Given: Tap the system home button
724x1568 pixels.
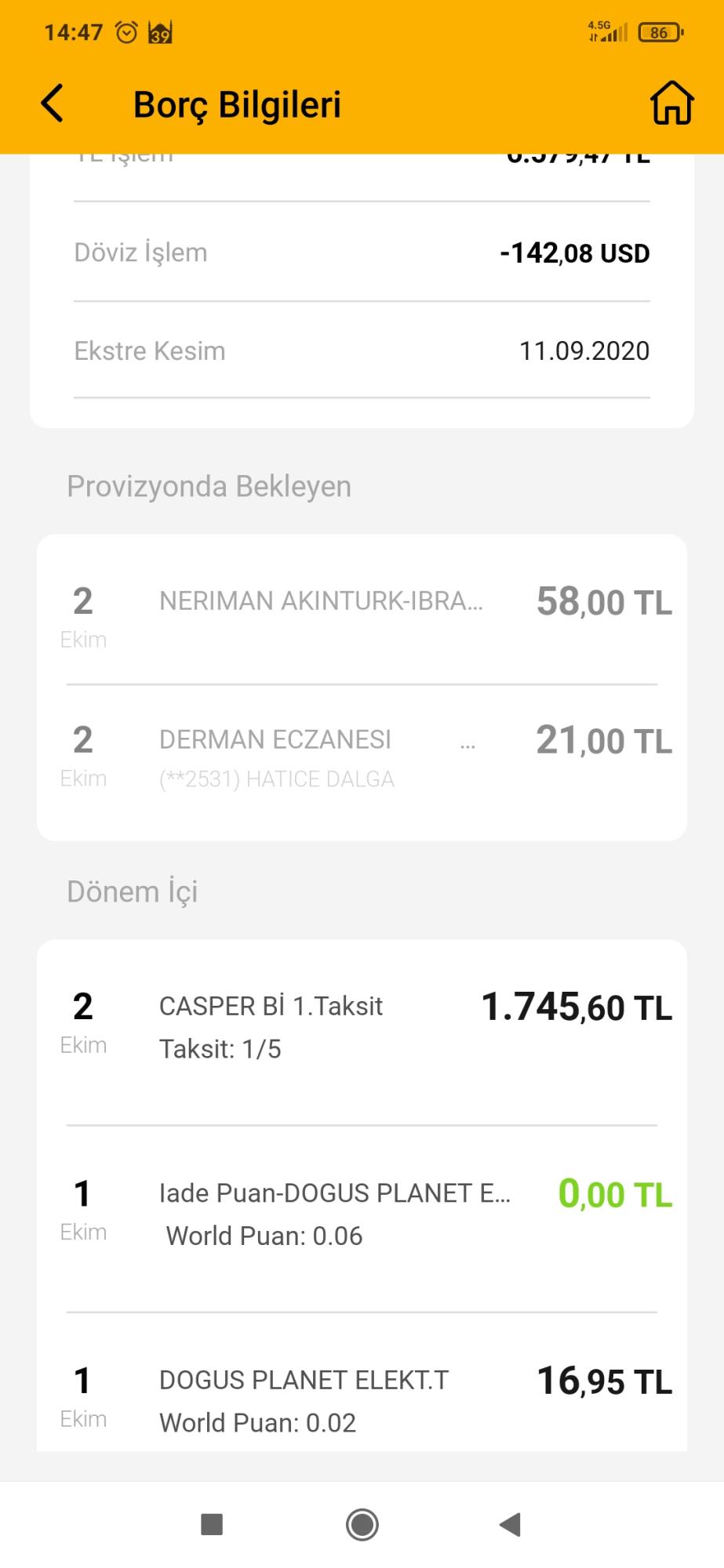Looking at the screenshot, I should click(362, 1524).
